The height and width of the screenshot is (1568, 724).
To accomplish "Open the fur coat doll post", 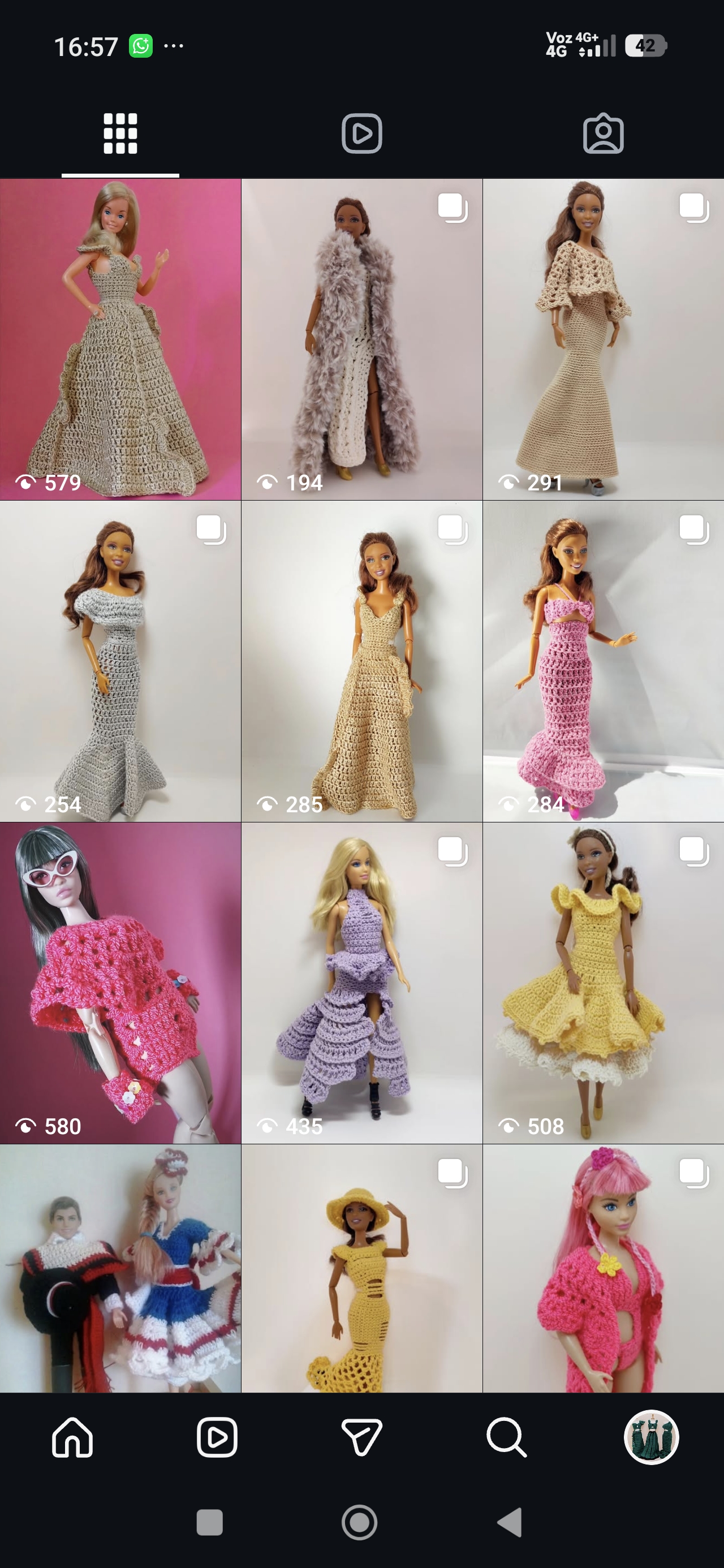I will (361, 339).
